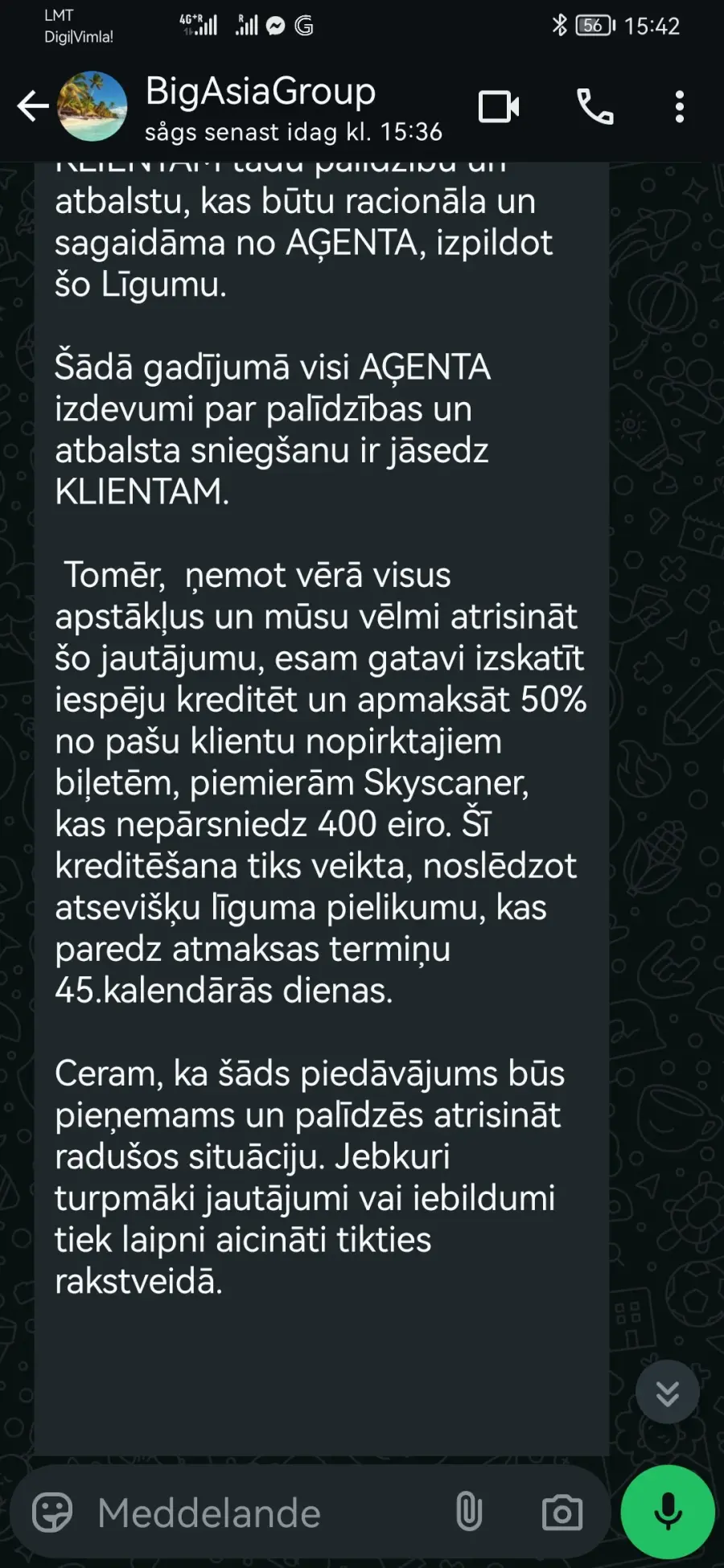Open the overflow menu
Image resolution: width=724 pixels, height=1568 pixels.
pos(680,106)
